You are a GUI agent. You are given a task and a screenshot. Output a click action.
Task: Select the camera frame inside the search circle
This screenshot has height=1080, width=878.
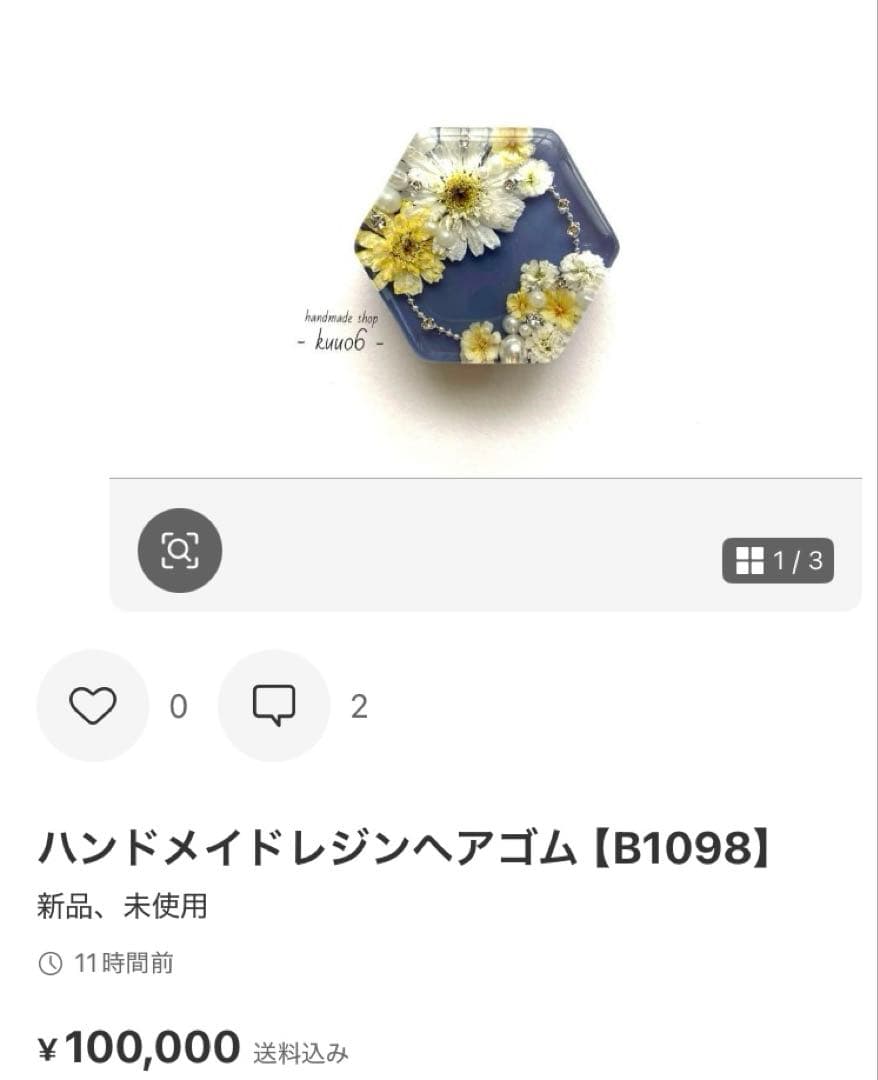[x=180, y=548]
